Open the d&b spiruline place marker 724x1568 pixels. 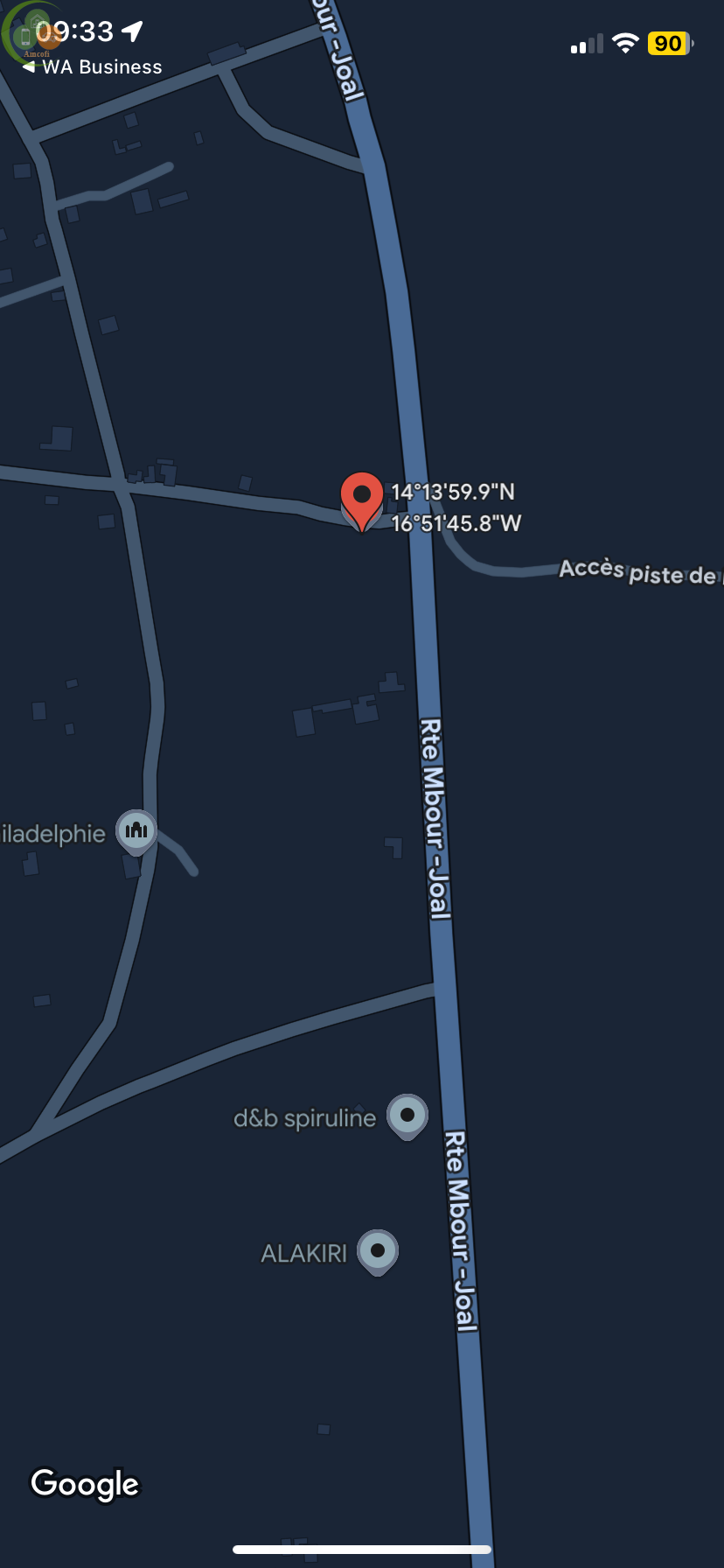click(407, 1116)
